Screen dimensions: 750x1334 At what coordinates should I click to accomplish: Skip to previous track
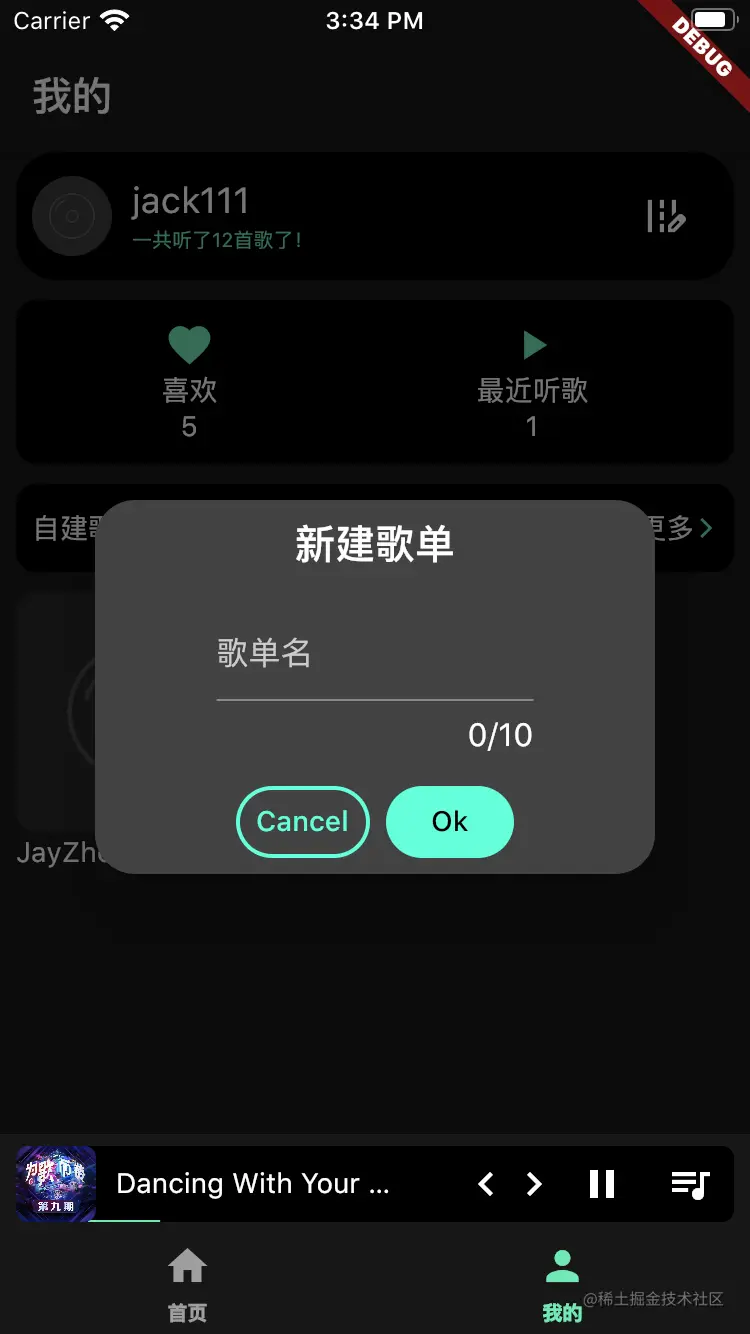click(x=486, y=1185)
